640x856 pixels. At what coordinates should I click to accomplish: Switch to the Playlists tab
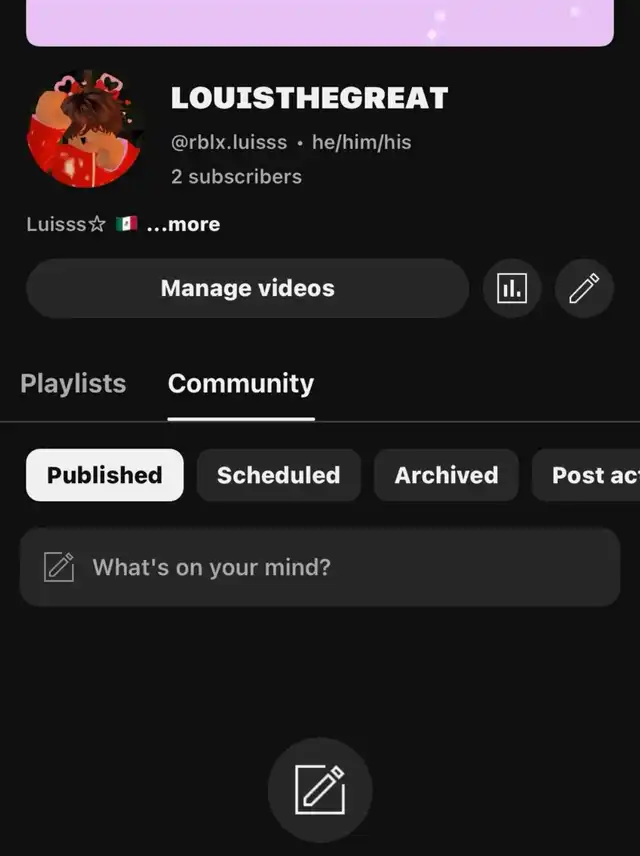73,384
